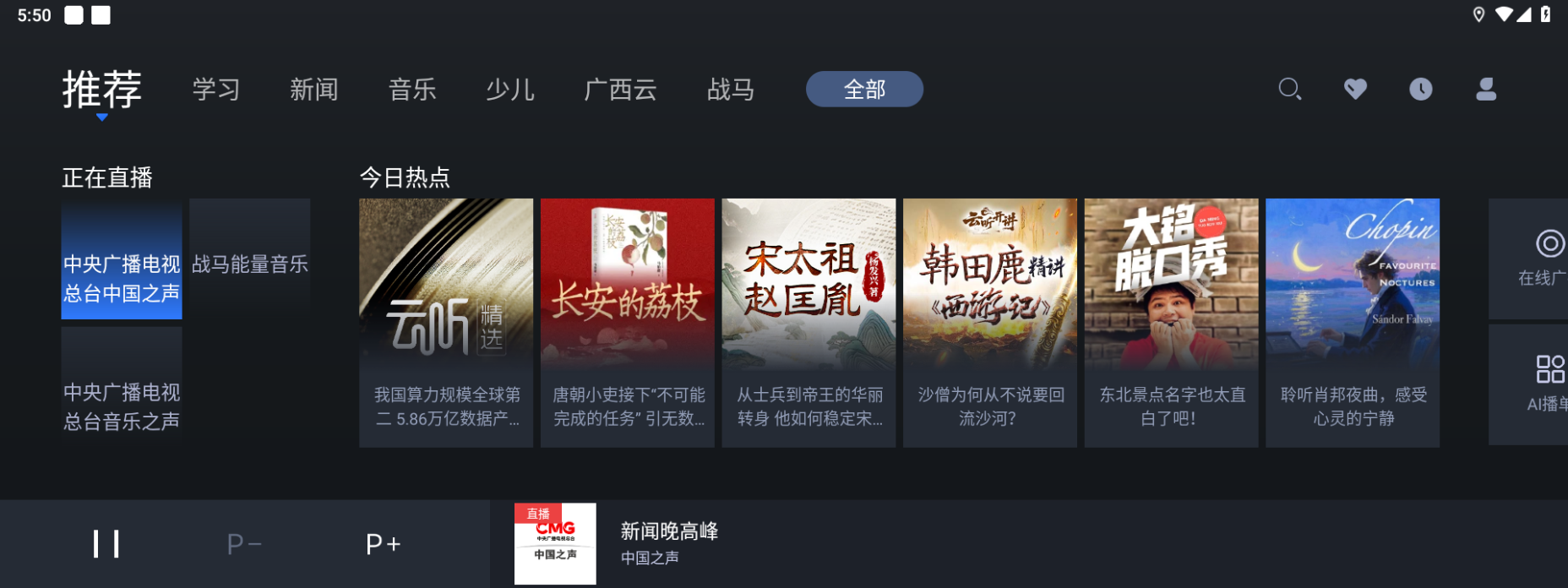This screenshot has width=1568, height=588.
Task: Skip to next program with P+
Action: click(383, 544)
